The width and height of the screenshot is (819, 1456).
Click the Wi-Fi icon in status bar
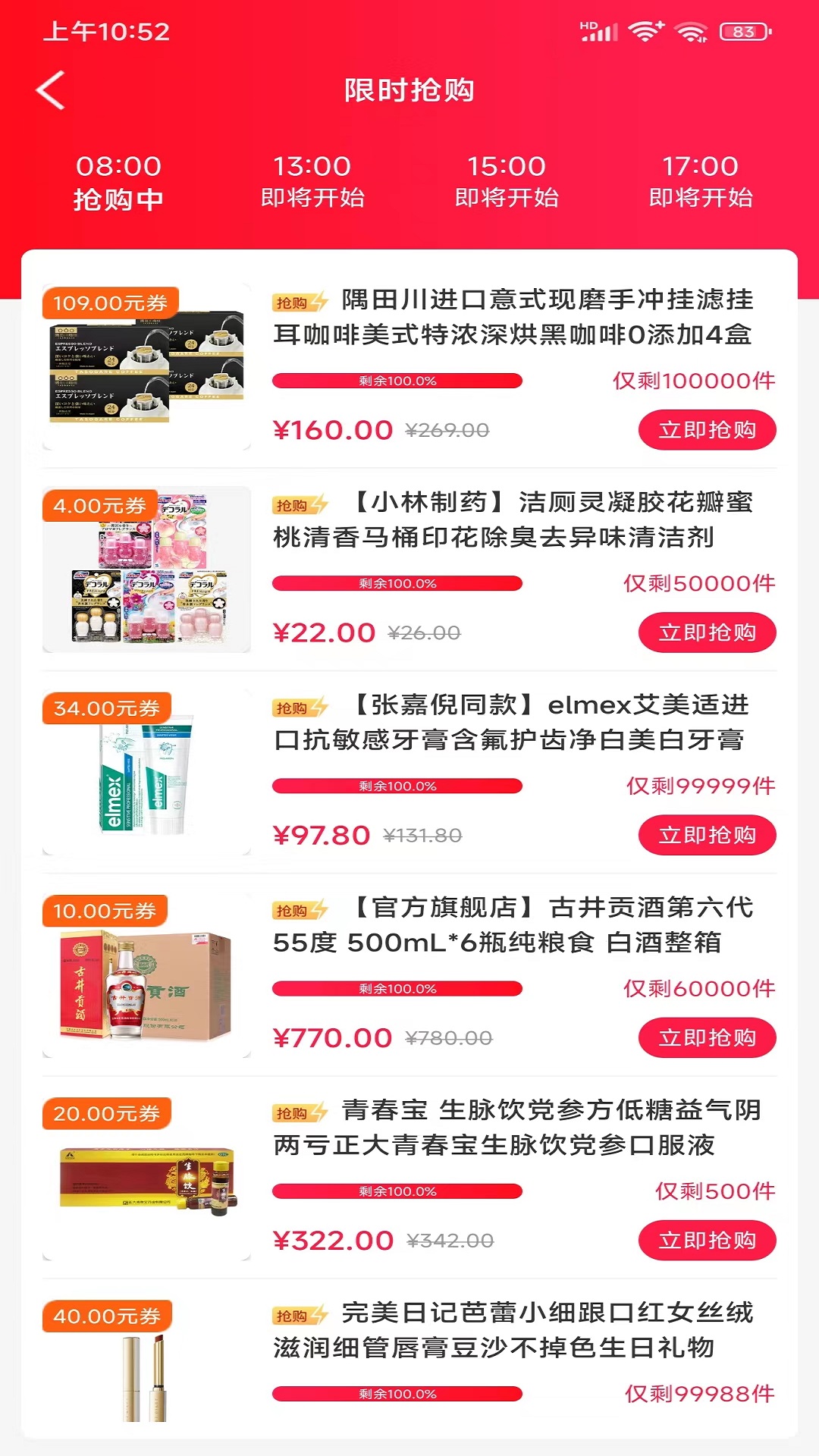click(x=646, y=31)
